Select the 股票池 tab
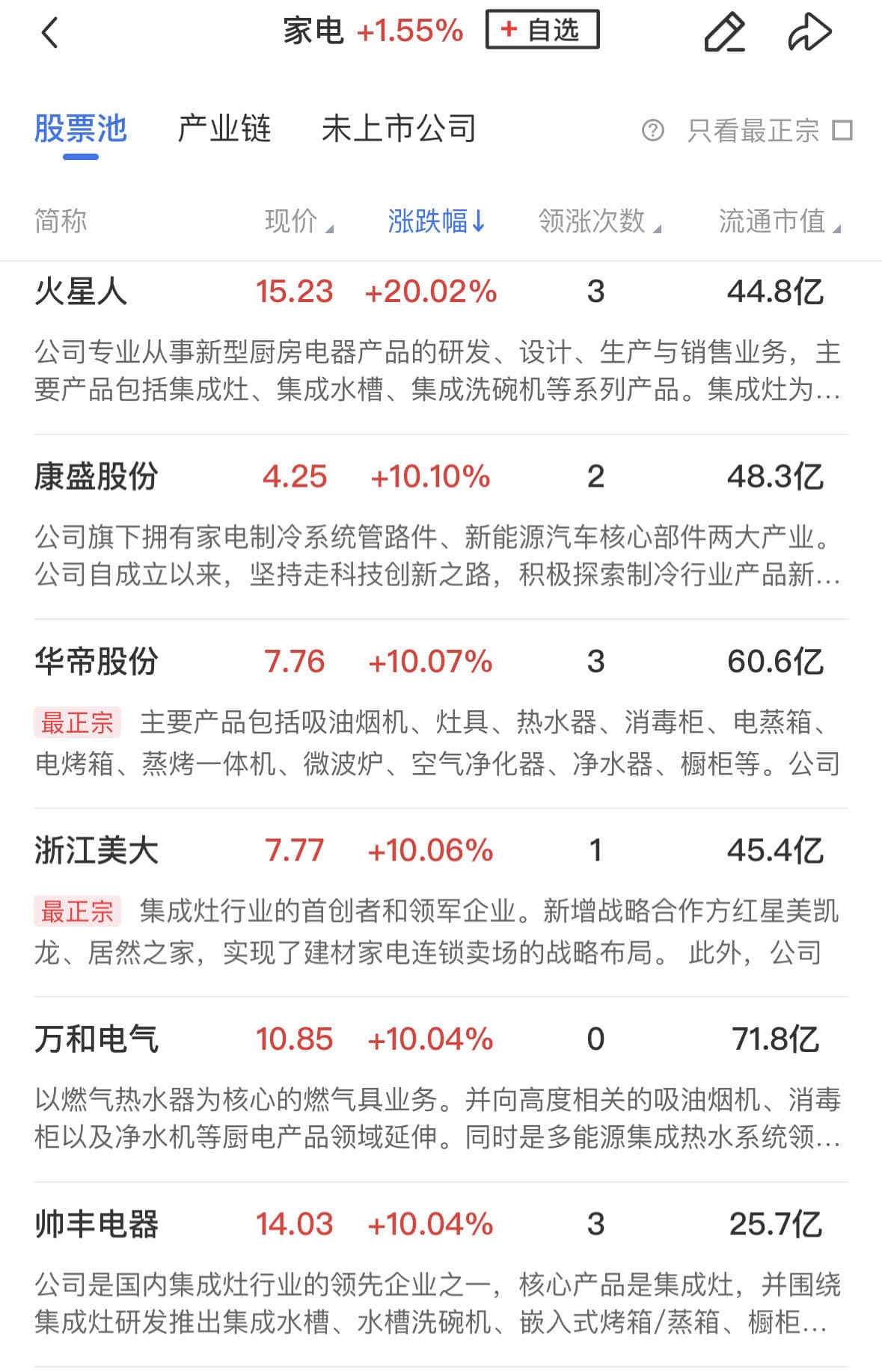This screenshot has height=1372, width=882. pos(81,129)
